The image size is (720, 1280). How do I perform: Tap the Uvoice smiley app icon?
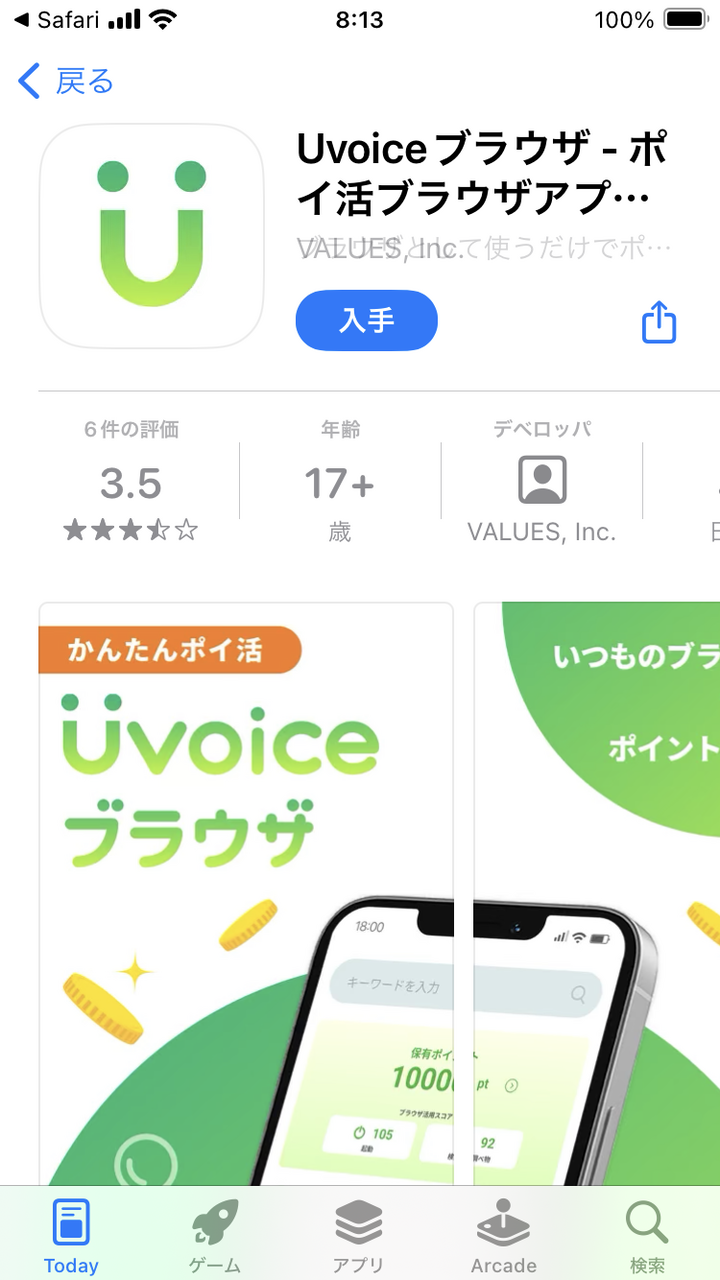coord(150,236)
